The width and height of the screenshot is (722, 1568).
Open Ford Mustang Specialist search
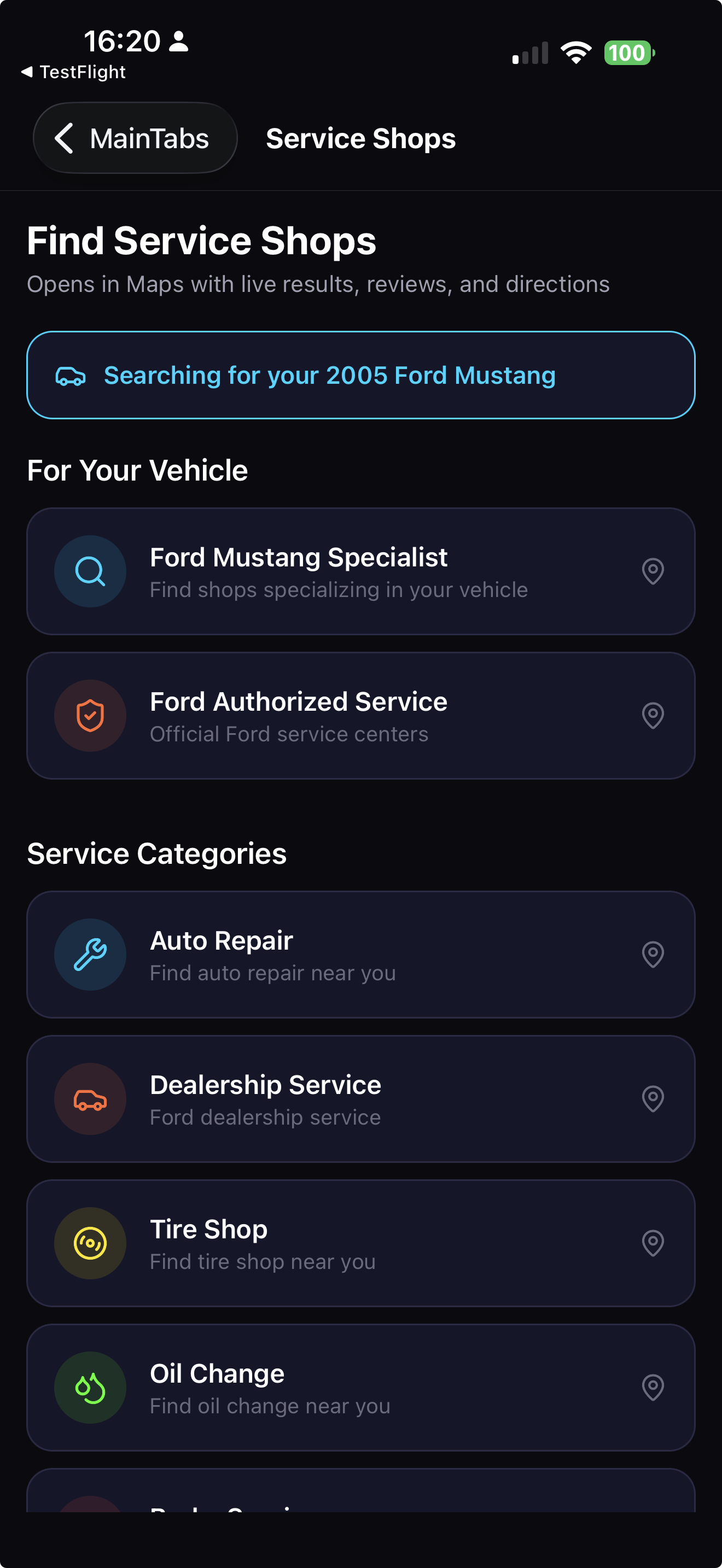tap(361, 570)
